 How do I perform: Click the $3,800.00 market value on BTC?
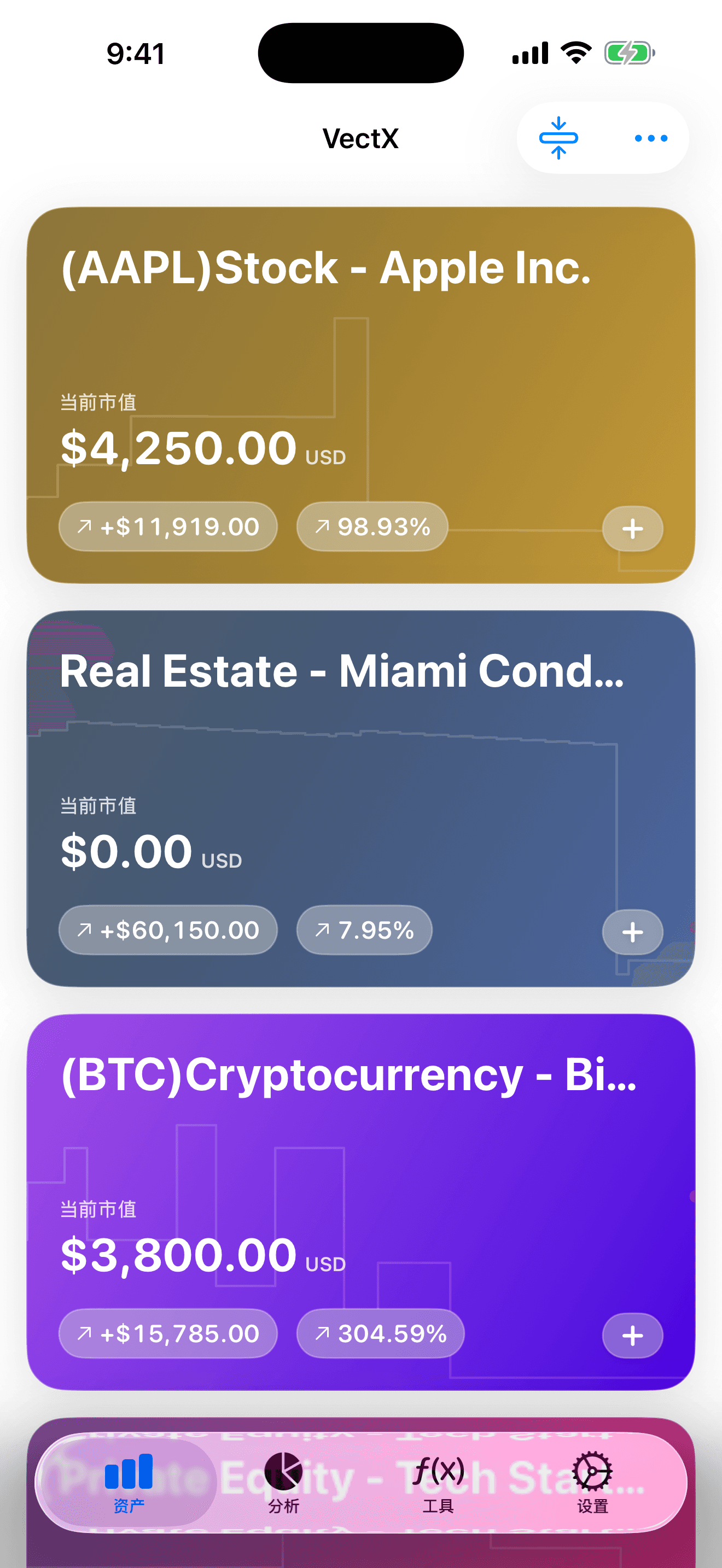(178, 1254)
